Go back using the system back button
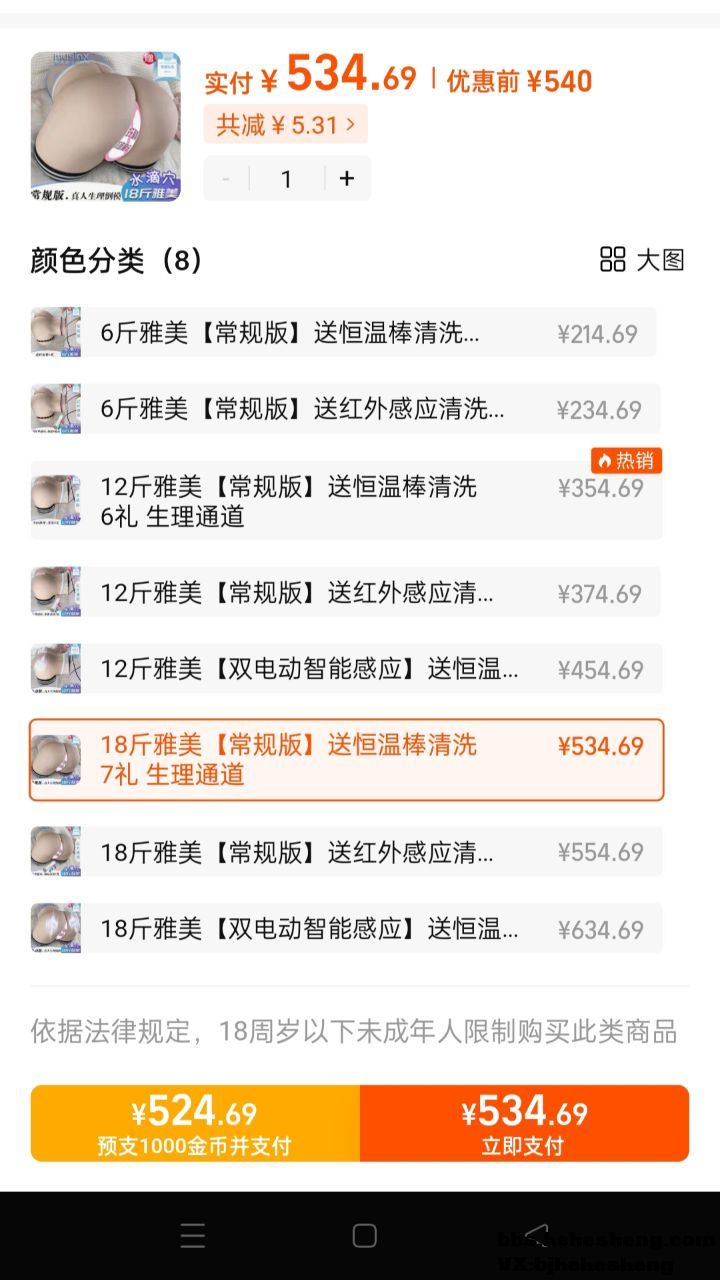720x1280 pixels. point(536,1235)
